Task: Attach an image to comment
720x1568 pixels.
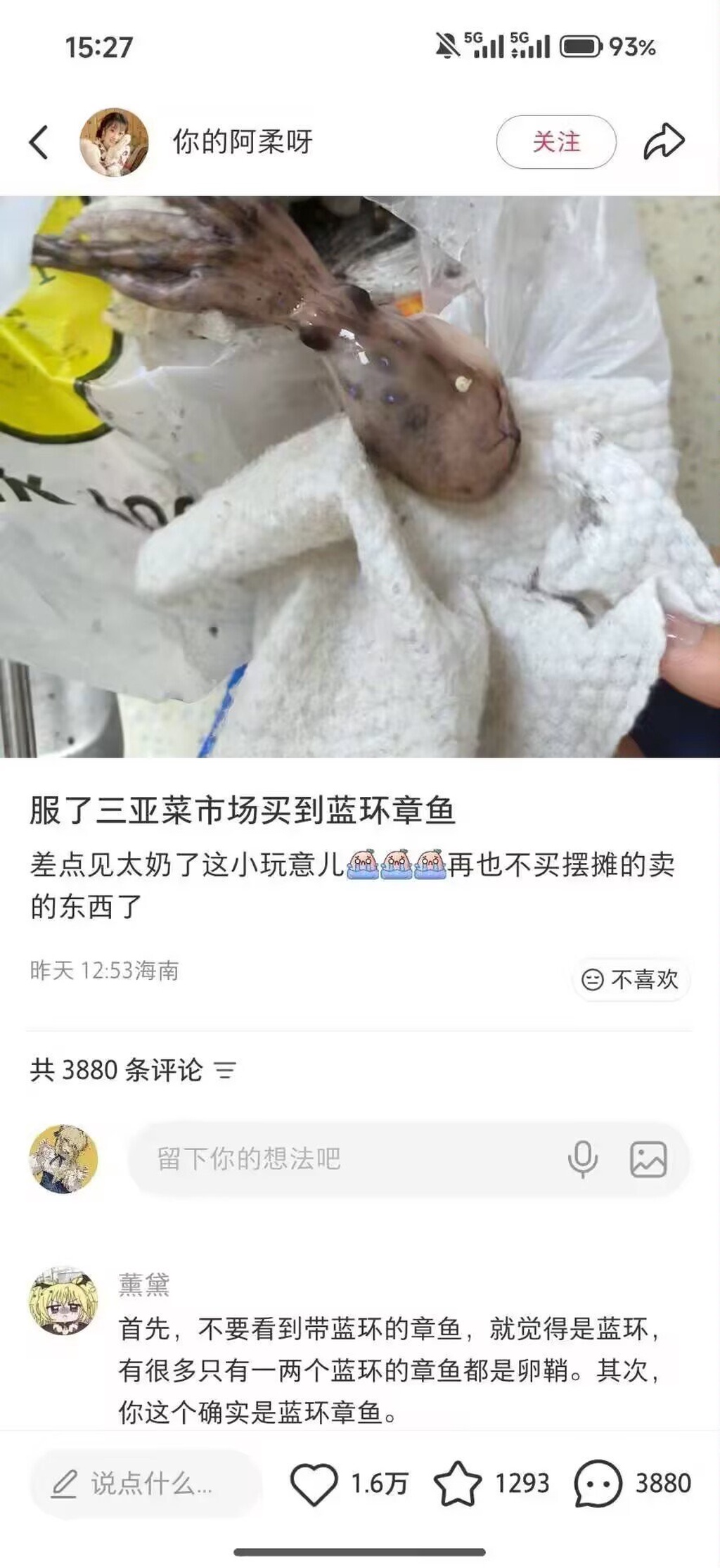Action: click(x=648, y=1159)
